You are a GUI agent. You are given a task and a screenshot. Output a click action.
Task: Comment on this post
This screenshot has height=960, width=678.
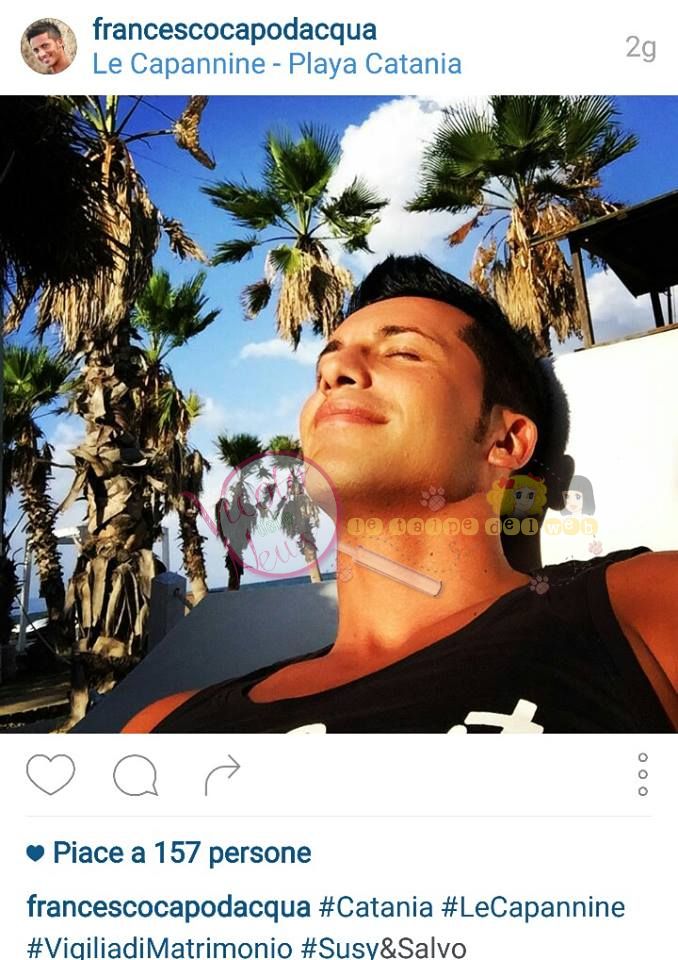tap(135, 774)
